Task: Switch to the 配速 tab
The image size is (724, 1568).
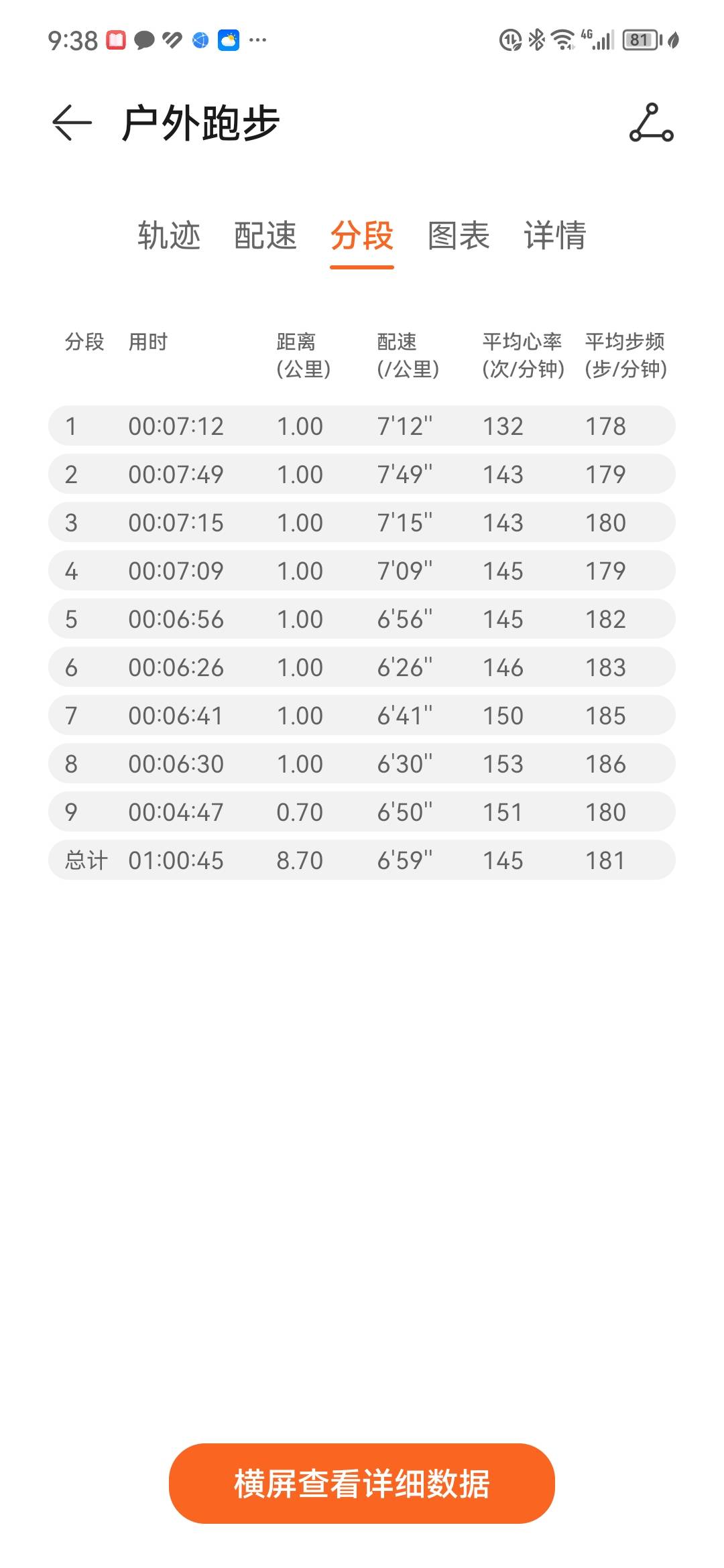Action: click(265, 236)
